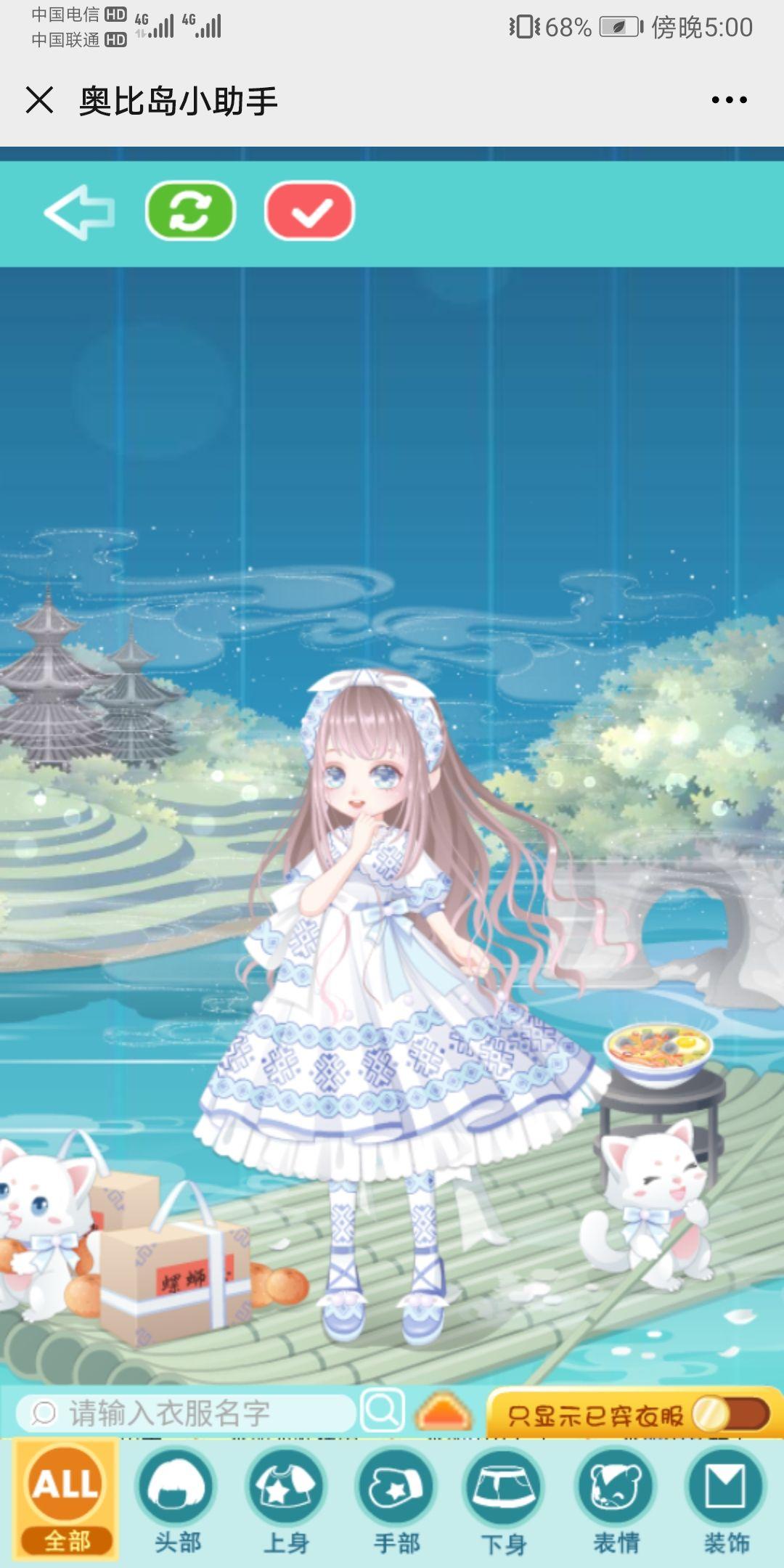Tap the orange up-arrow expand button

click(444, 1412)
